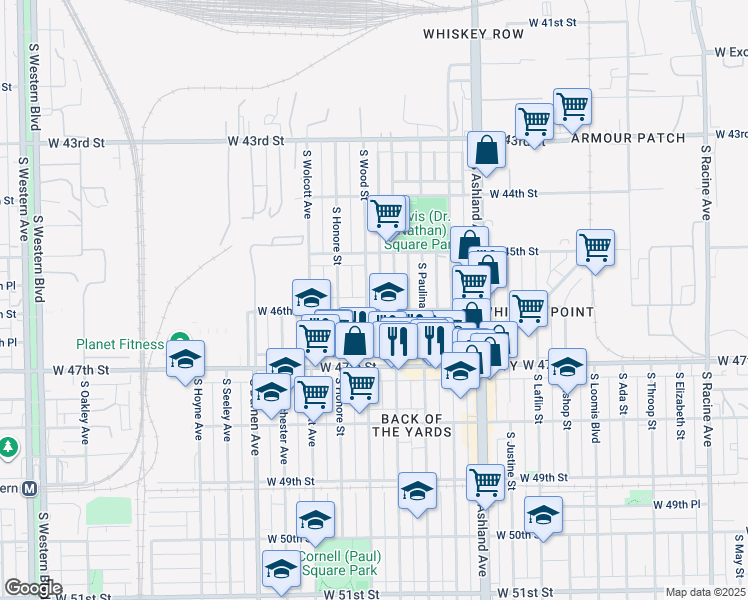Select the grocery cart marker above S Loomis Blvd
The height and width of the screenshot is (600, 748).
(595, 248)
